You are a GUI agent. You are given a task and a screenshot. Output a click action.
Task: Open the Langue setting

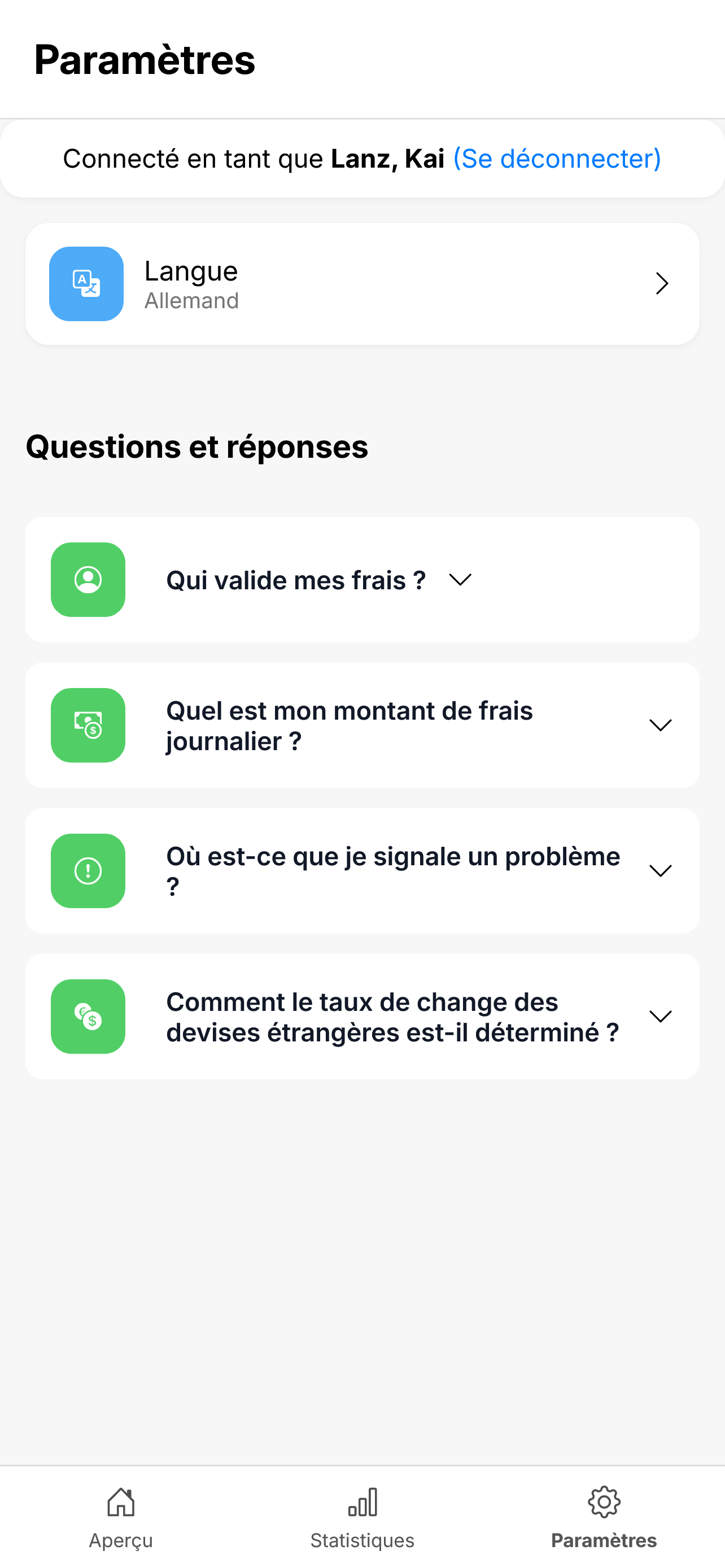(x=361, y=284)
